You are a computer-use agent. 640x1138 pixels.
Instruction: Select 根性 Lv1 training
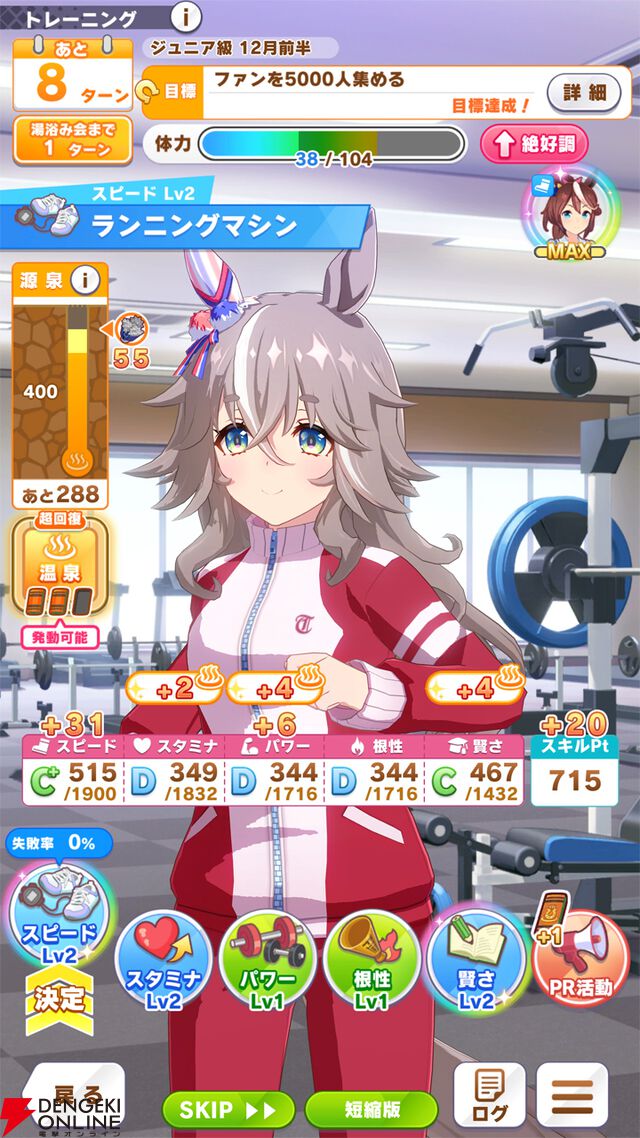click(x=371, y=957)
